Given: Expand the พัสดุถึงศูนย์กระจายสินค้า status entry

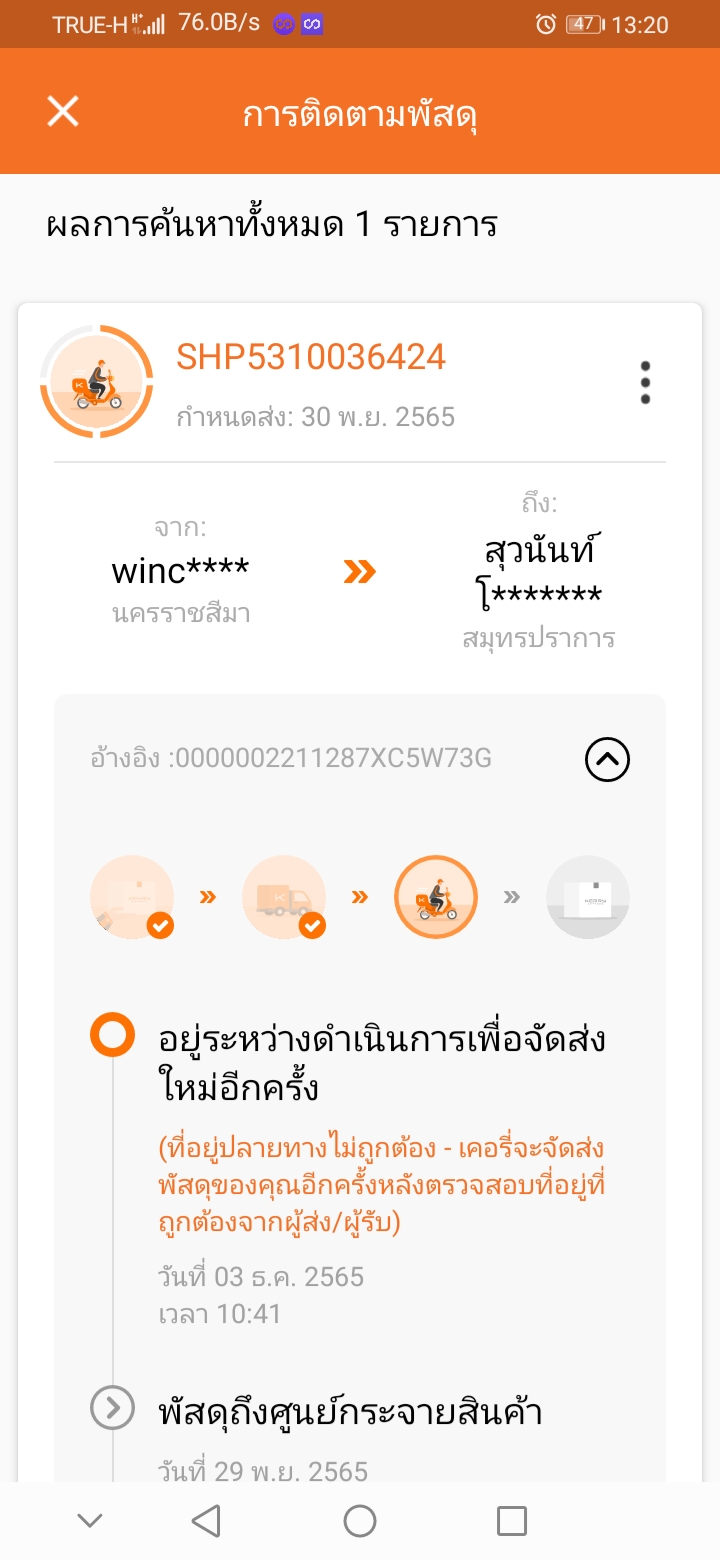Looking at the screenshot, I should pyautogui.click(x=113, y=1409).
